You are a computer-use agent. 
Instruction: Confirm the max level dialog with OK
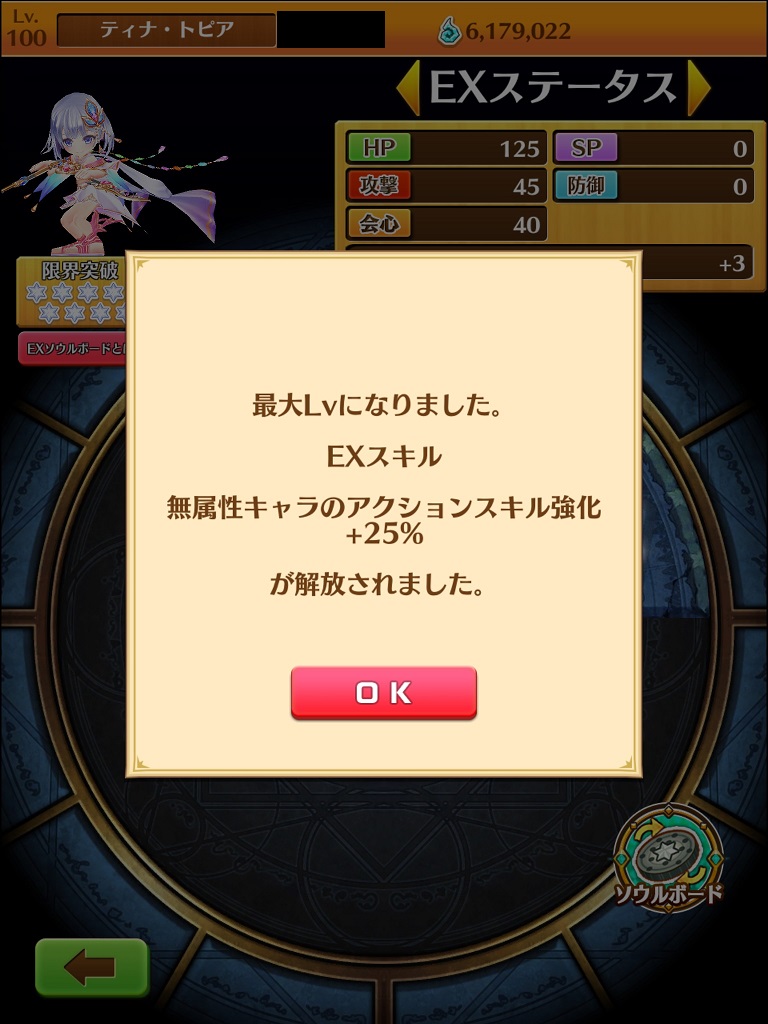[383, 693]
